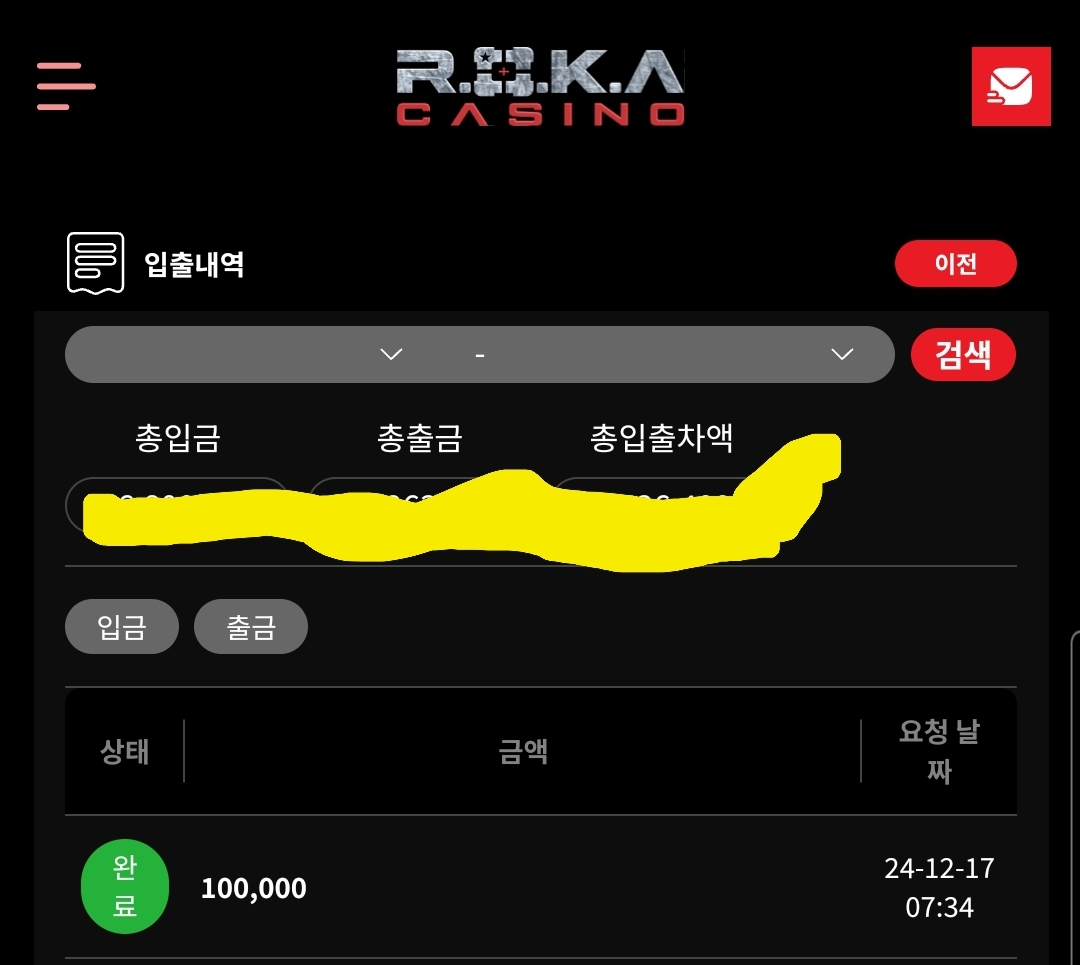
Task: Filter by 입금 deposits
Action: (122, 627)
